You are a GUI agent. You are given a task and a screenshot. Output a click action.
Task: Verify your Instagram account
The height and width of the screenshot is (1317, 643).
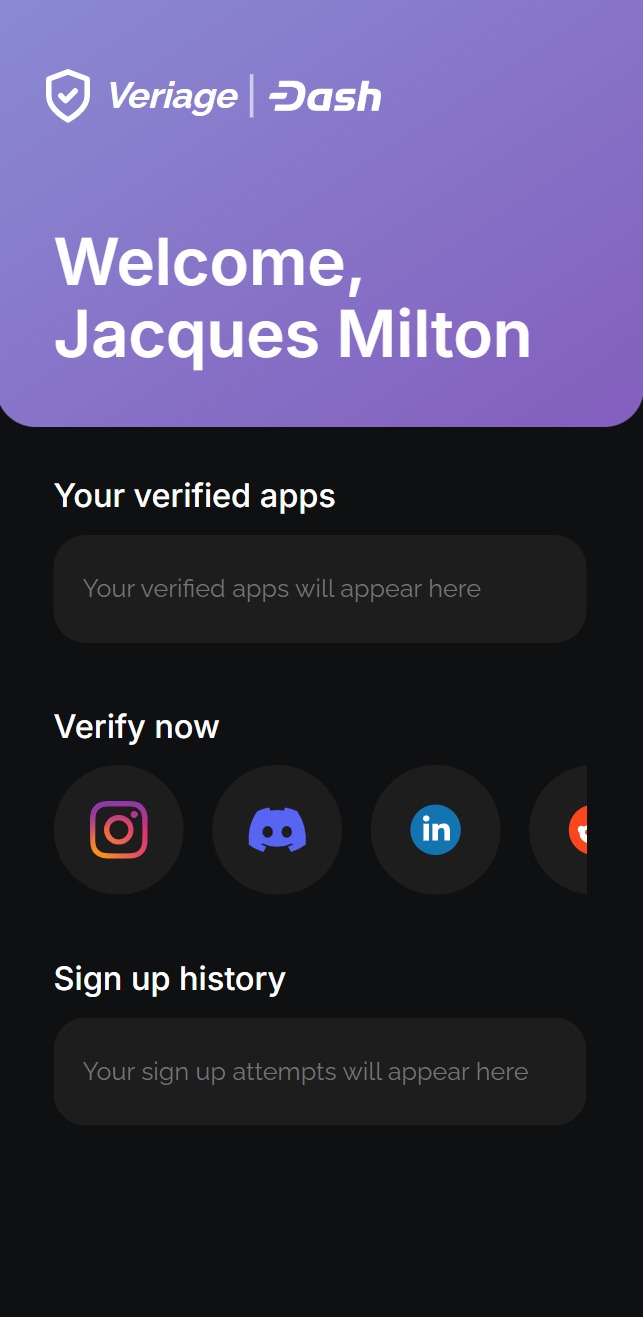119,830
